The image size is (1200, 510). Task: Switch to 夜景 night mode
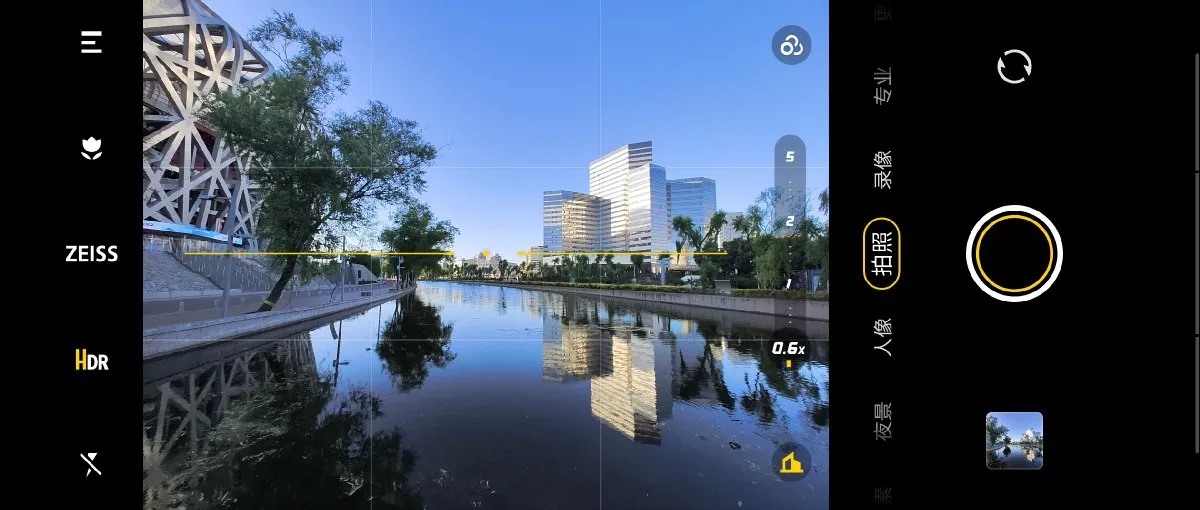coord(883,421)
